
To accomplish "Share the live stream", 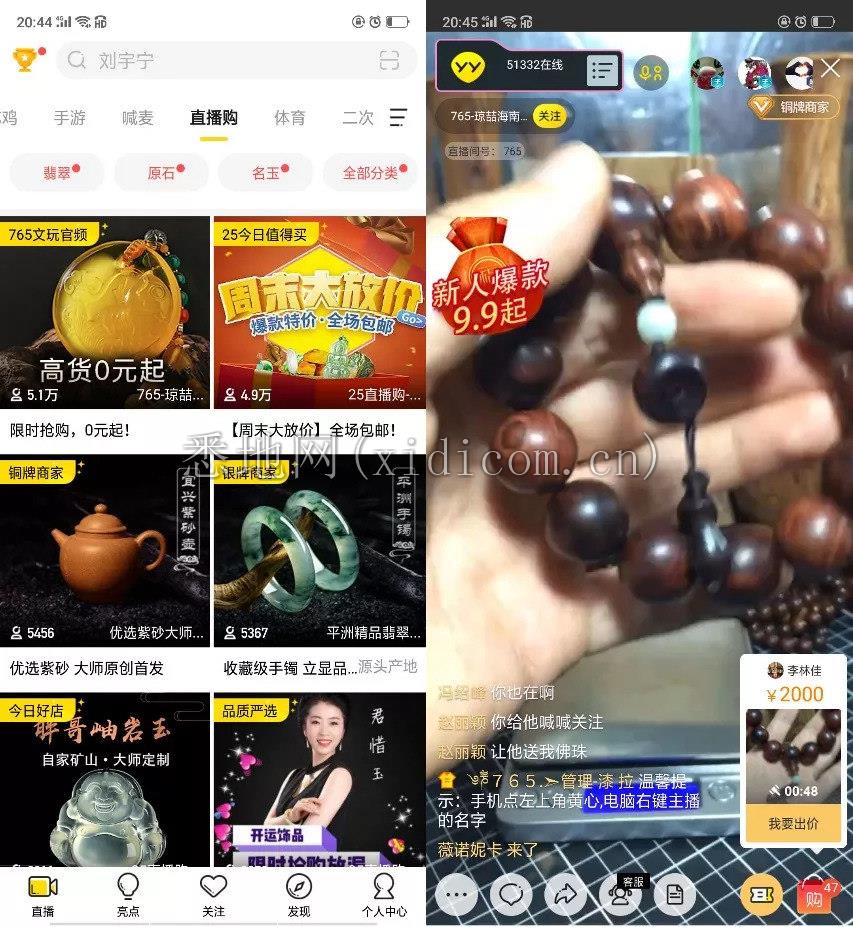I will click(565, 895).
